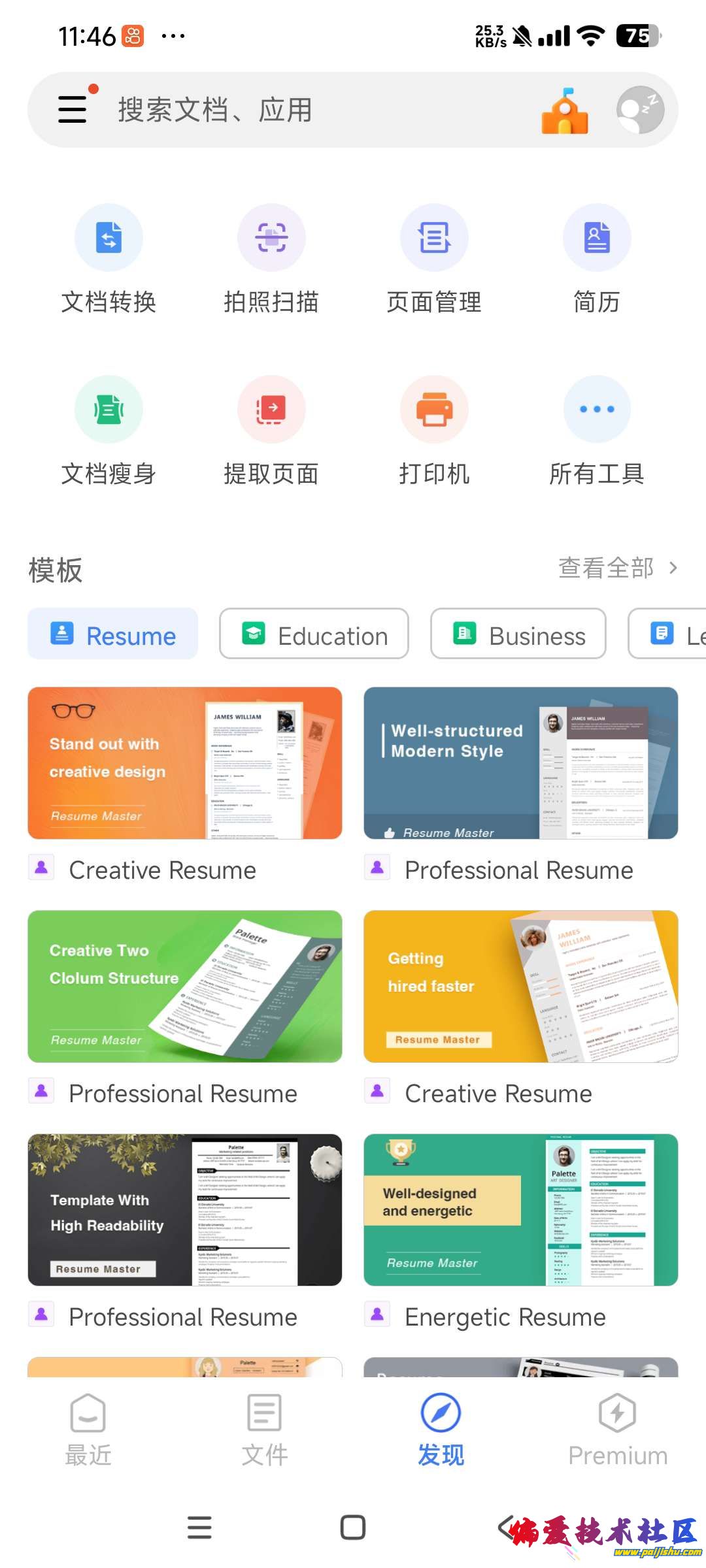Tap 查看全部 to view all templates
706x1568 pixels.
click(616, 568)
